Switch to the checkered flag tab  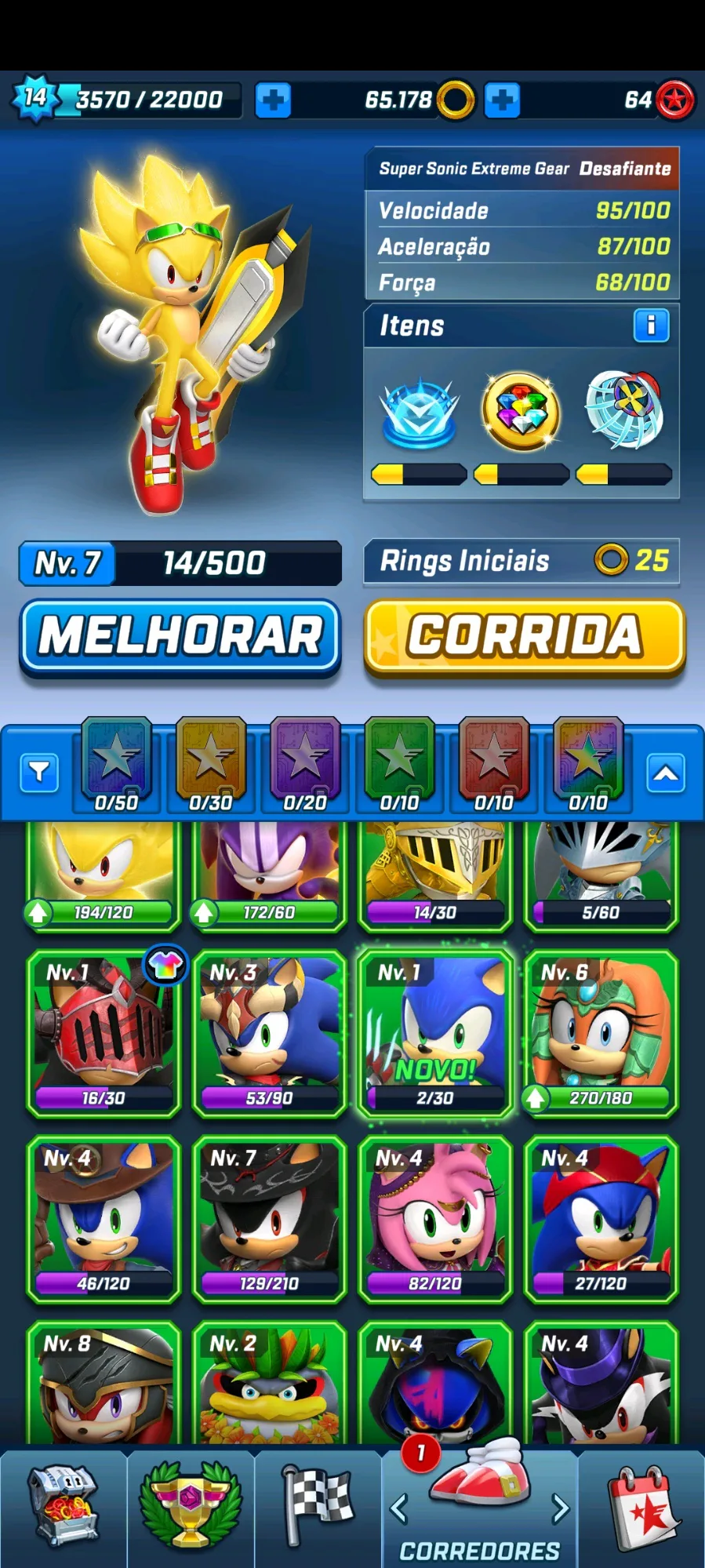pos(318,1508)
